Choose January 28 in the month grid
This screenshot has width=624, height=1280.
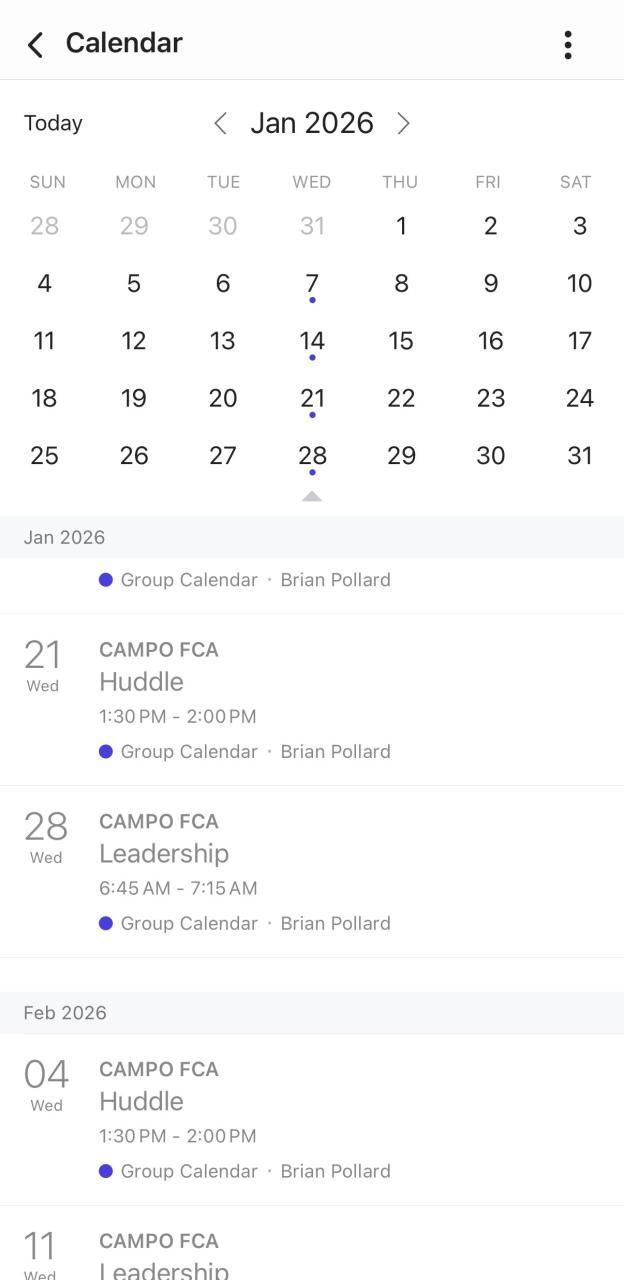[x=312, y=456]
